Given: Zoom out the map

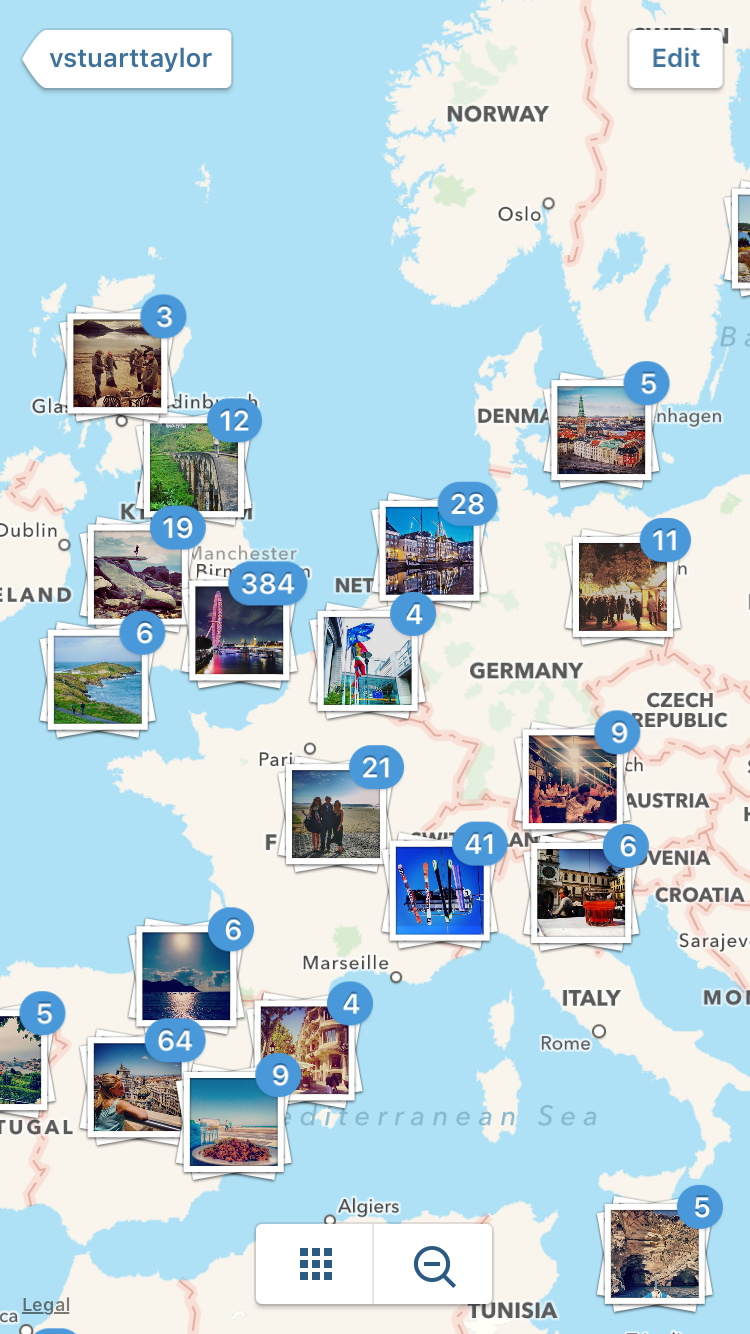Looking at the screenshot, I should pos(434,1265).
